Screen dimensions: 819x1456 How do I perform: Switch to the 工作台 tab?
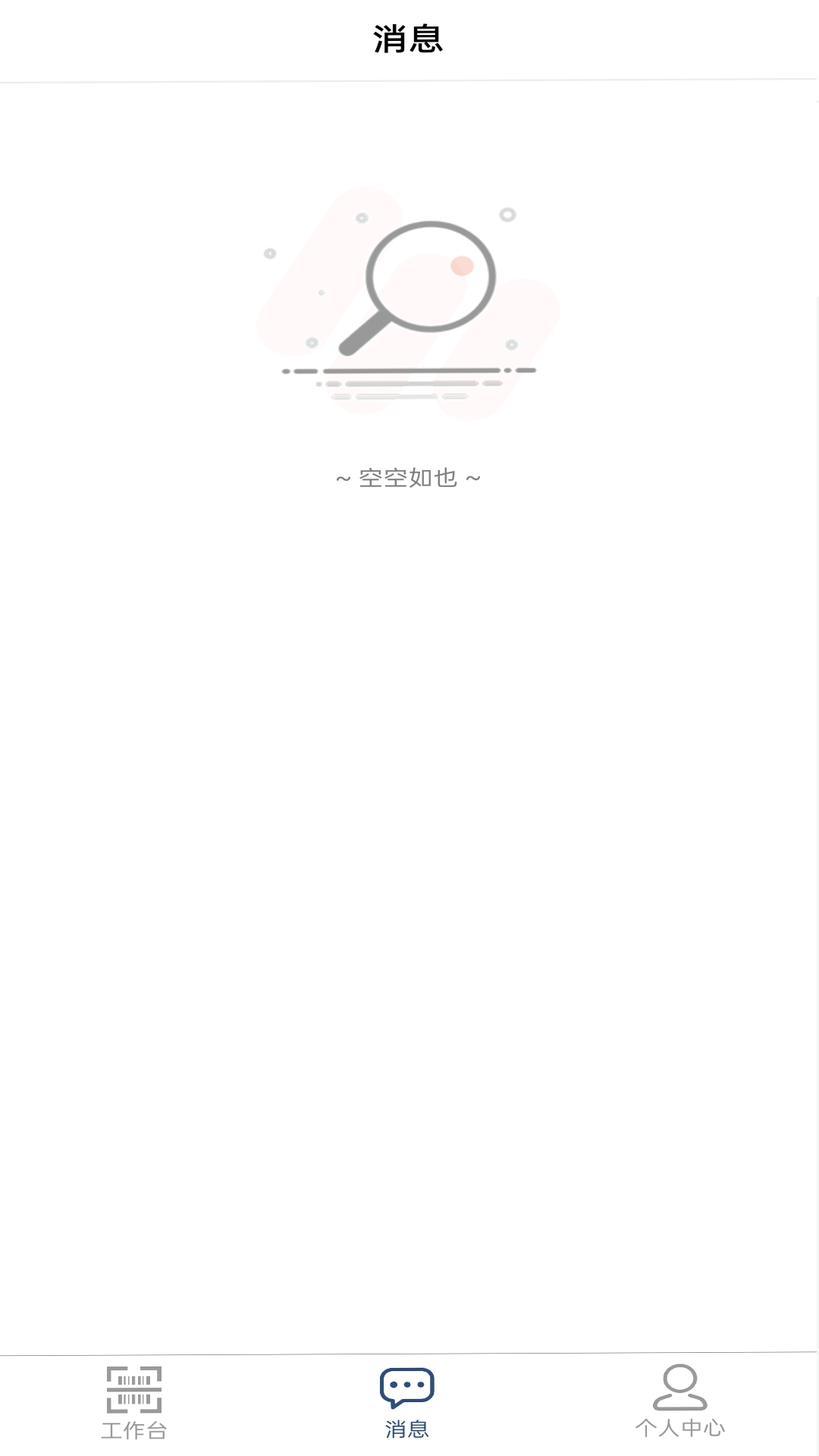tap(134, 1403)
